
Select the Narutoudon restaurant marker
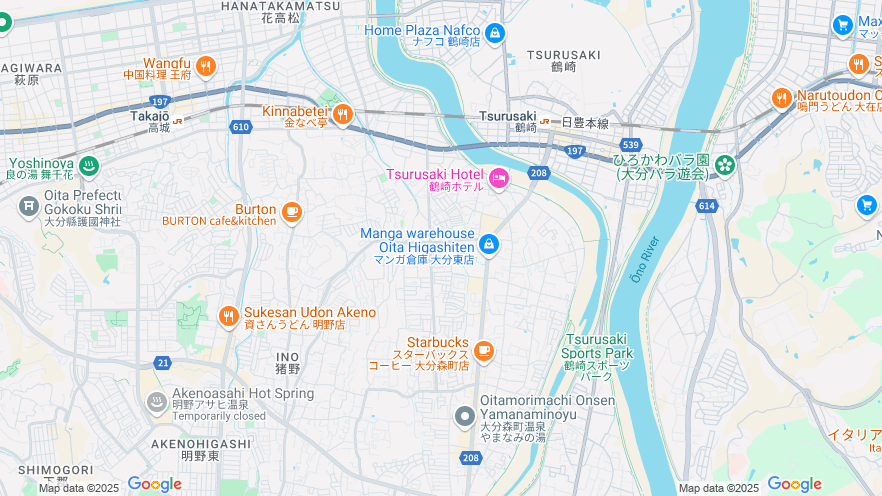tap(782, 98)
